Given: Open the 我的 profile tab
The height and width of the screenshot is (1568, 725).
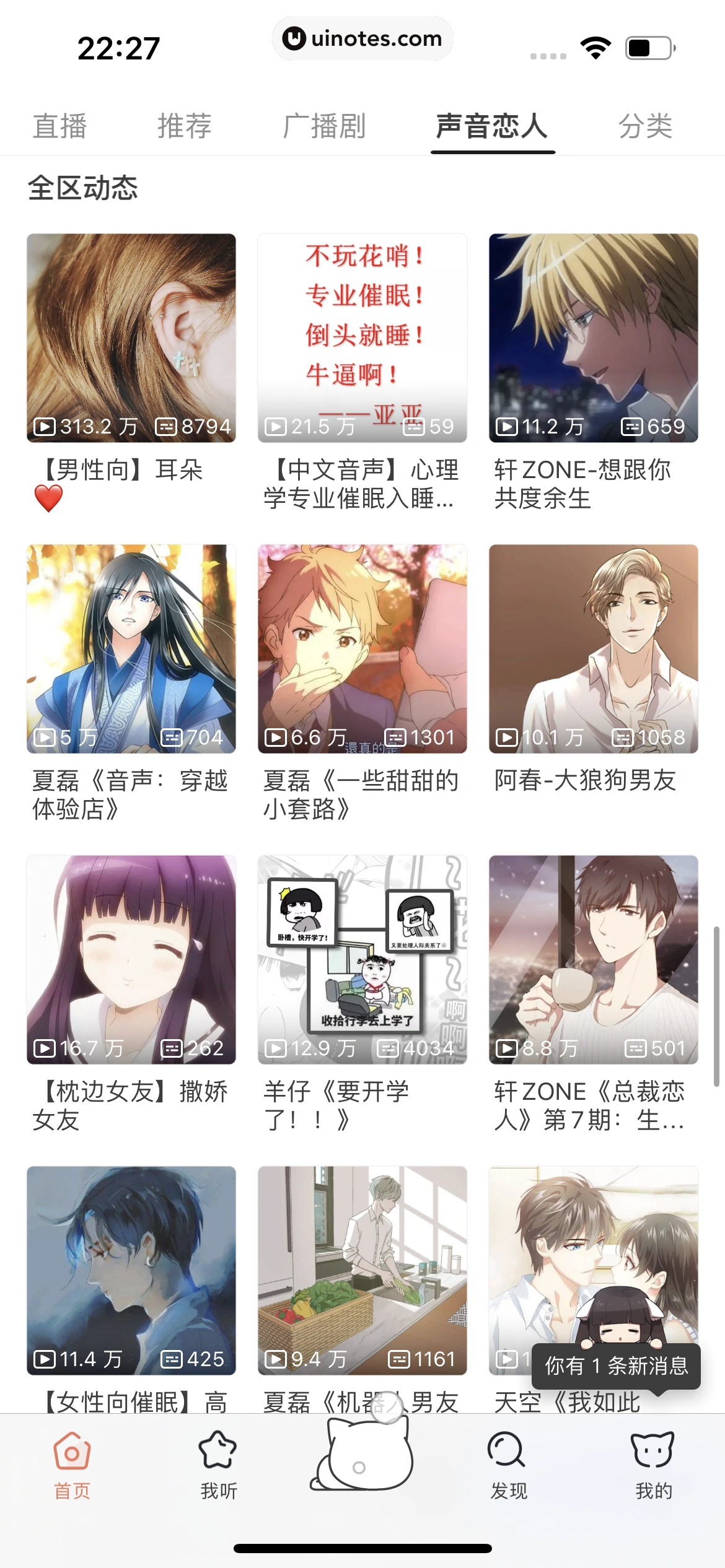Looking at the screenshot, I should pyautogui.click(x=653, y=1465).
